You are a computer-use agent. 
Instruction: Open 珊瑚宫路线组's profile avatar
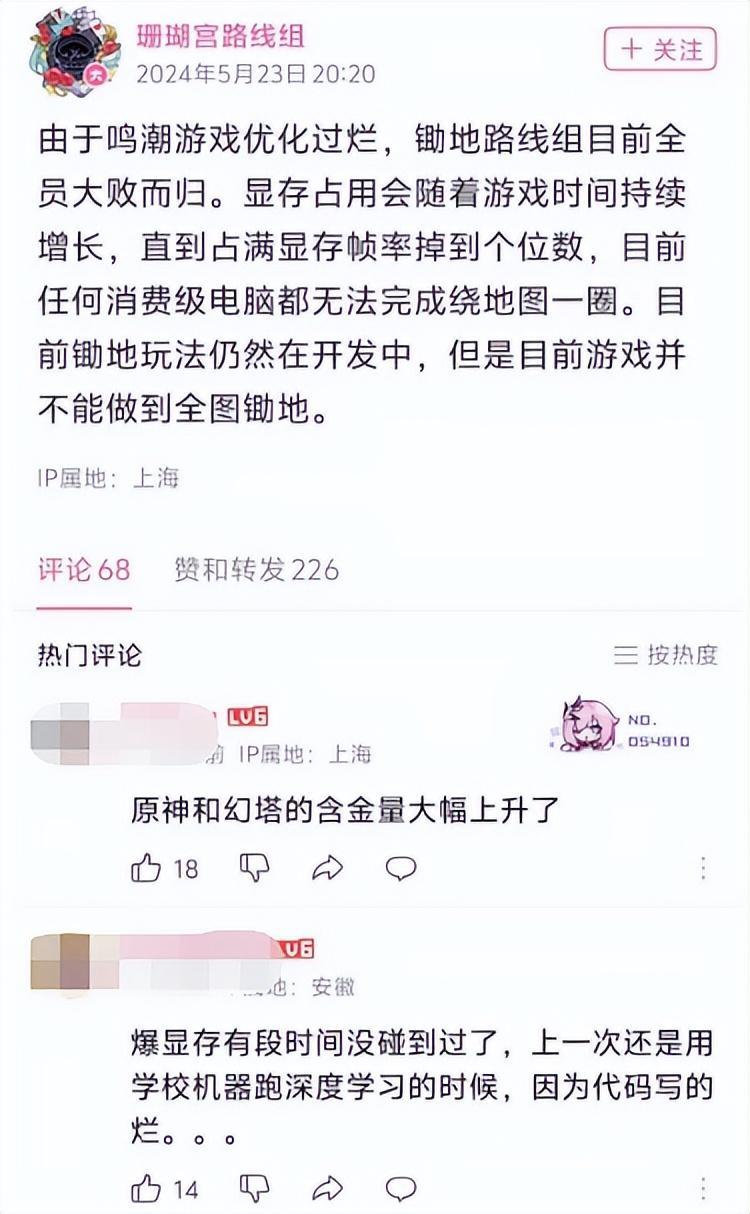click(x=68, y=54)
